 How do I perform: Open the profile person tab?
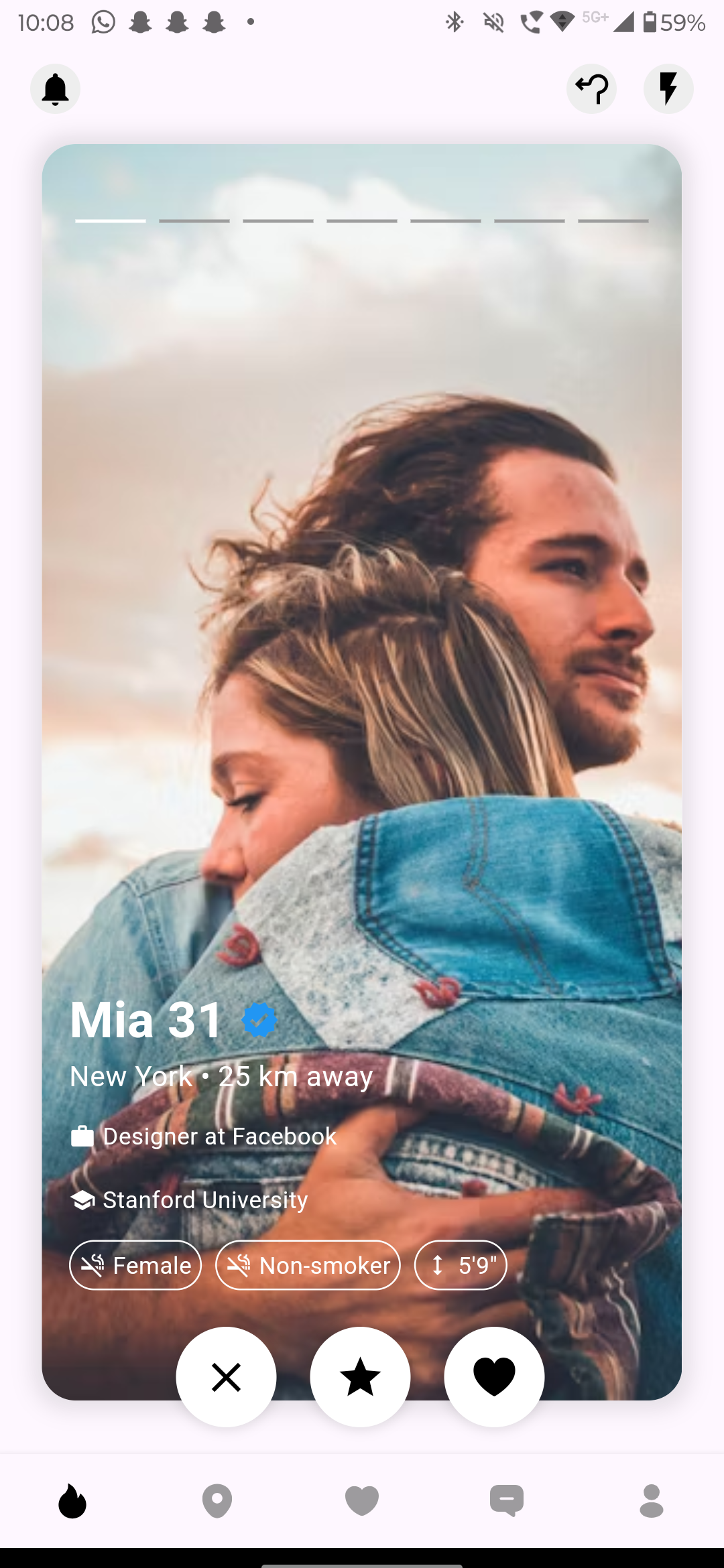coord(652,1500)
